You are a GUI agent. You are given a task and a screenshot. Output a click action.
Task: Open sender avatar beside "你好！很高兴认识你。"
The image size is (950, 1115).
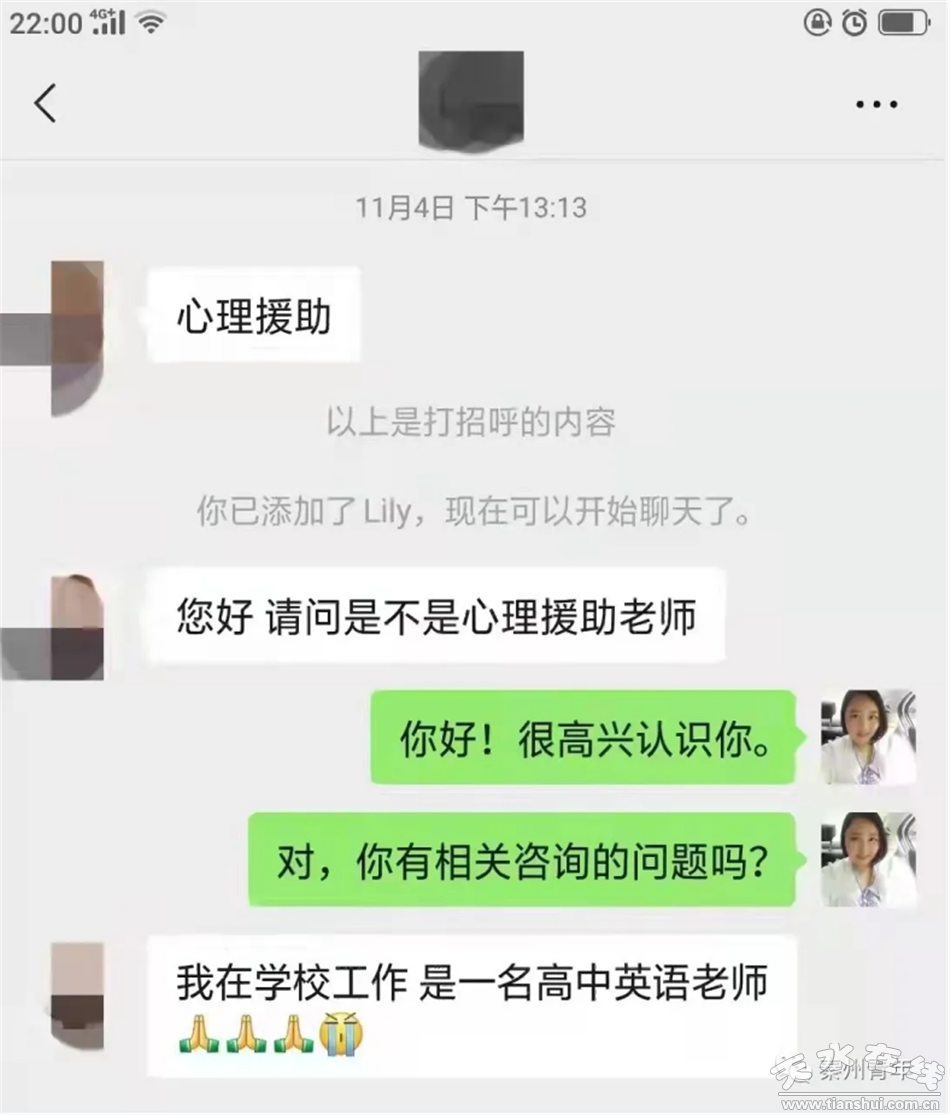(x=868, y=737)
